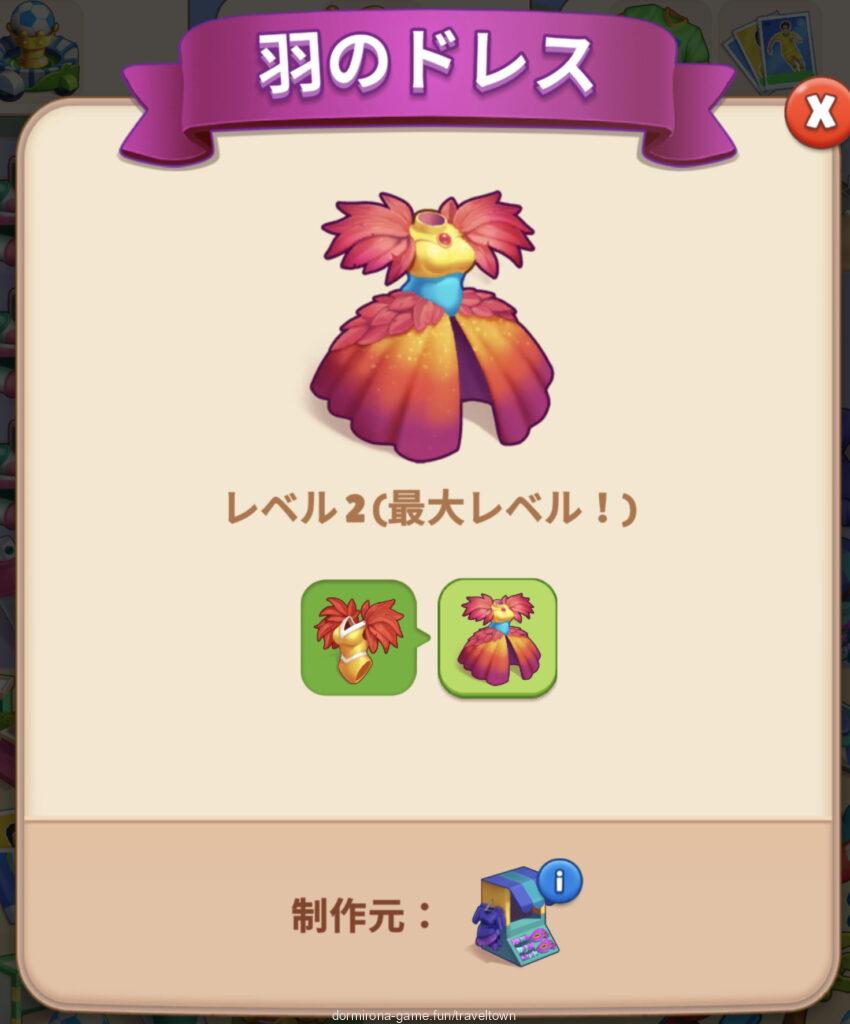Viewport: 850px width, 1024px height.
Task: Select the level 1 feather top item
Action: 358,637
